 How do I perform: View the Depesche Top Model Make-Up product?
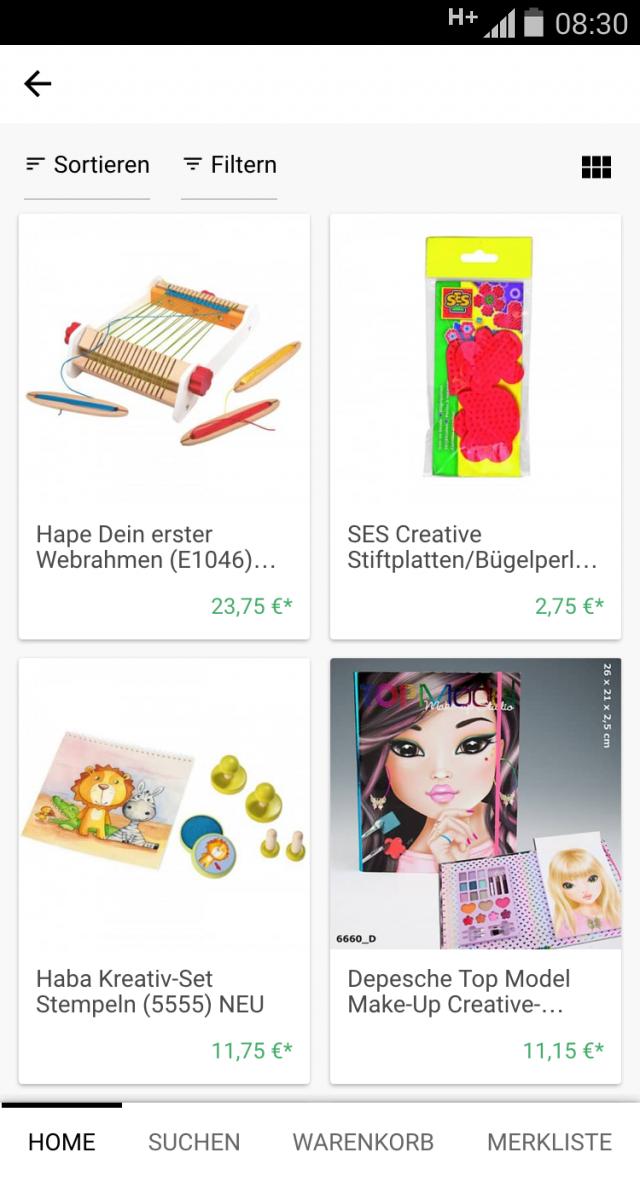[x=475, y=870]
